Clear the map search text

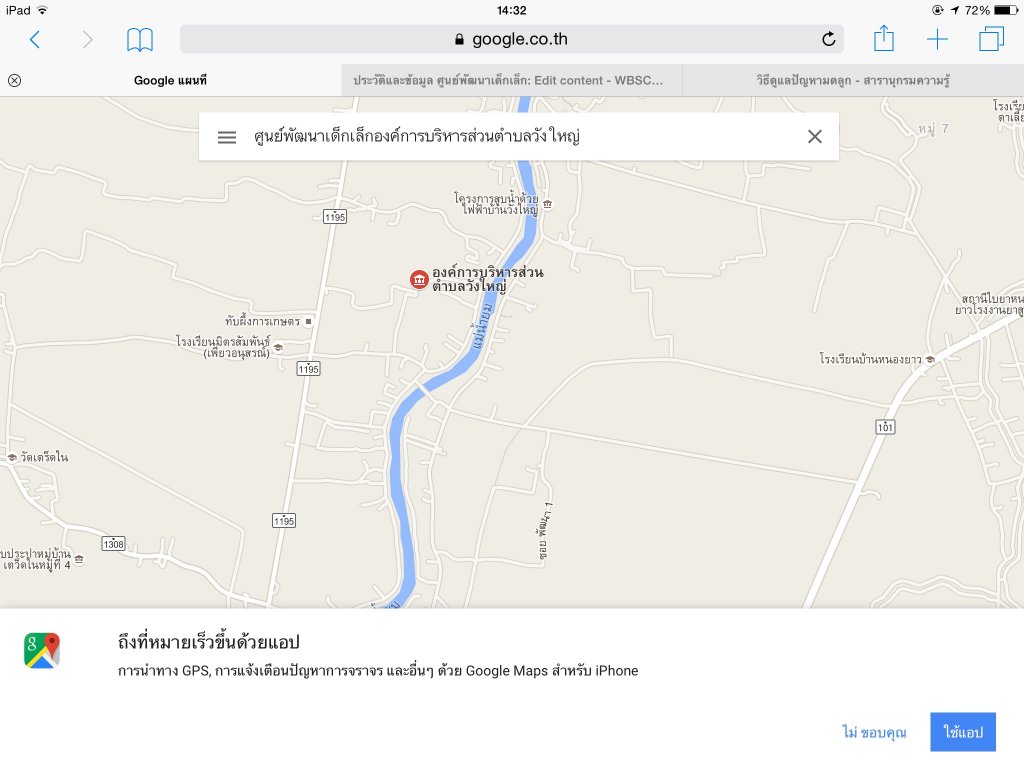pyautogui.click(x=815, y=137)
